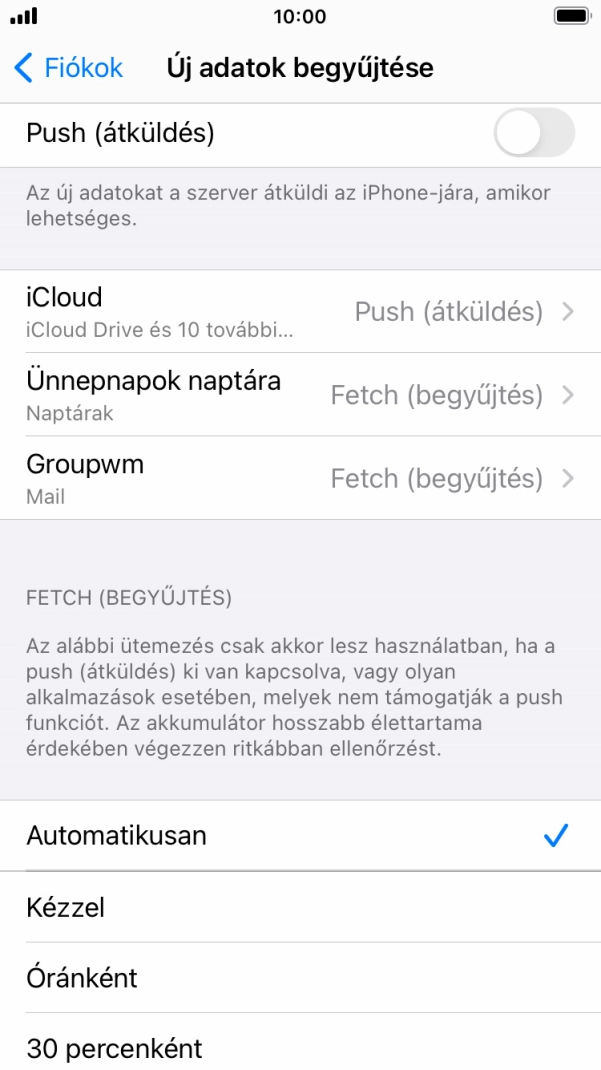Image resolution: width=601 pixels, height=1070 pixels.
Task: Open Groupwm mail fetch settings
Action: point(300,479)
